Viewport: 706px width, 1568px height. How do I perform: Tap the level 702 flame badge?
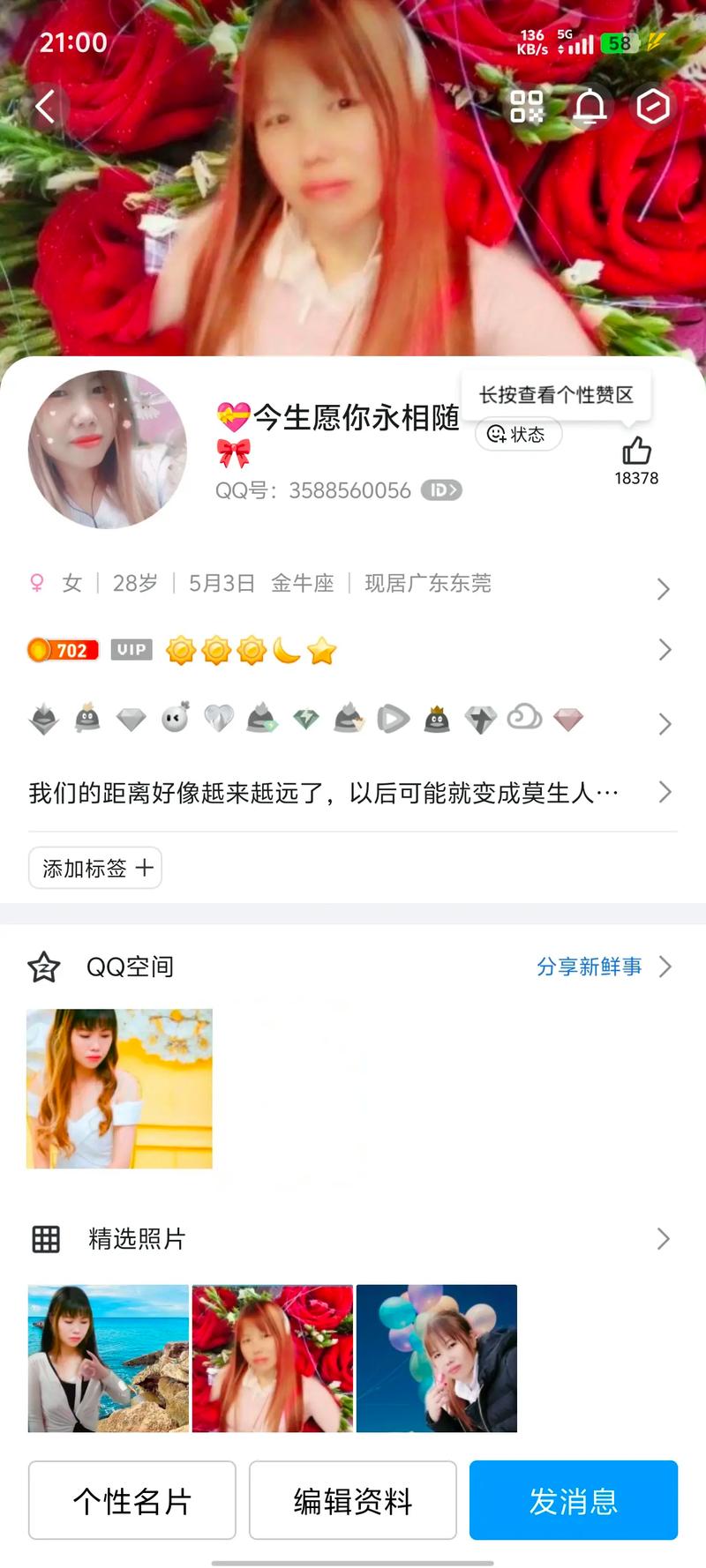click(x=62, y=650)
